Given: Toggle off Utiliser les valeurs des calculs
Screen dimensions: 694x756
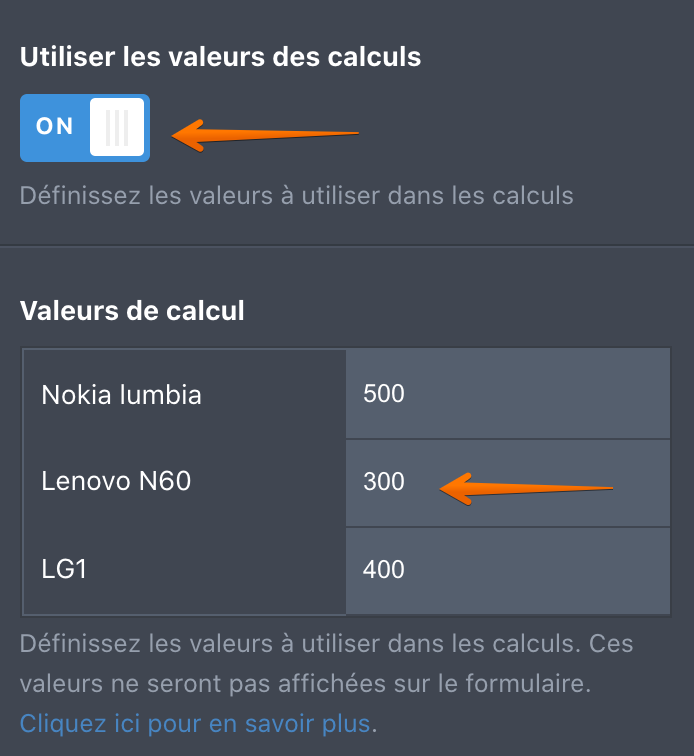Looking at the screenshot, I should tap(85, 127).
